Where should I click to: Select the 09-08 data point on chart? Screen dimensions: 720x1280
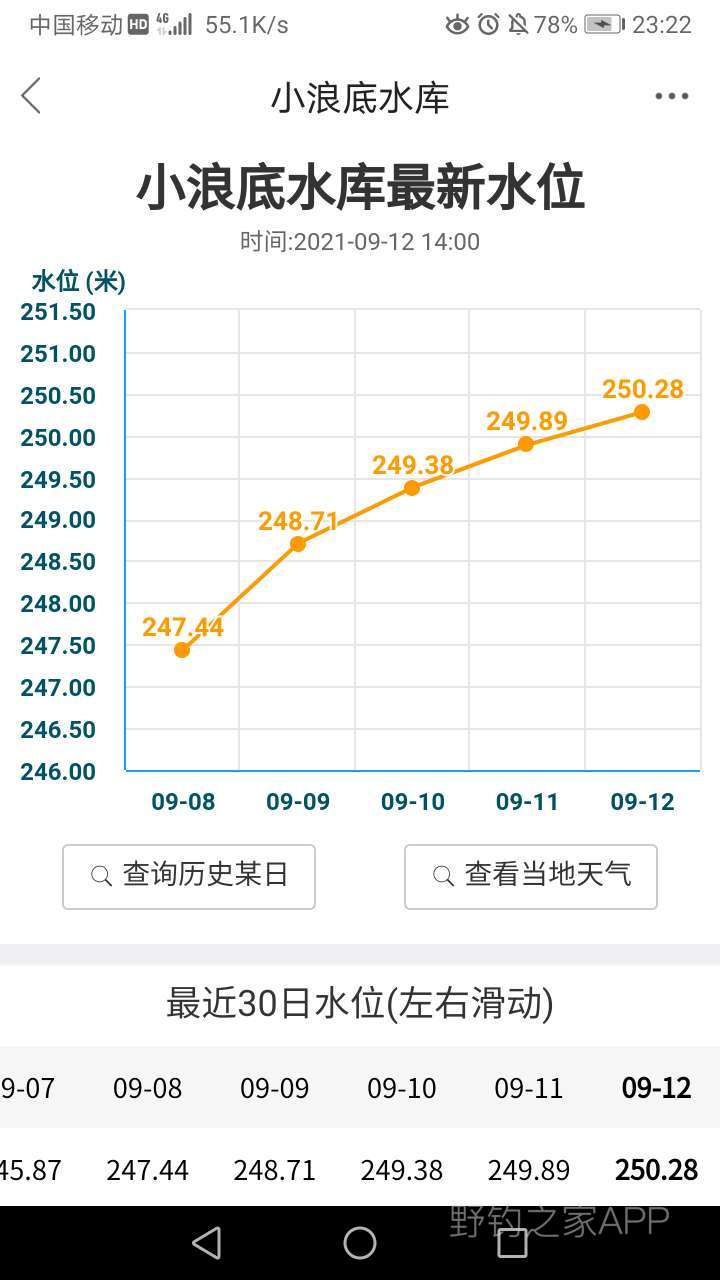[x=182, y=650]
